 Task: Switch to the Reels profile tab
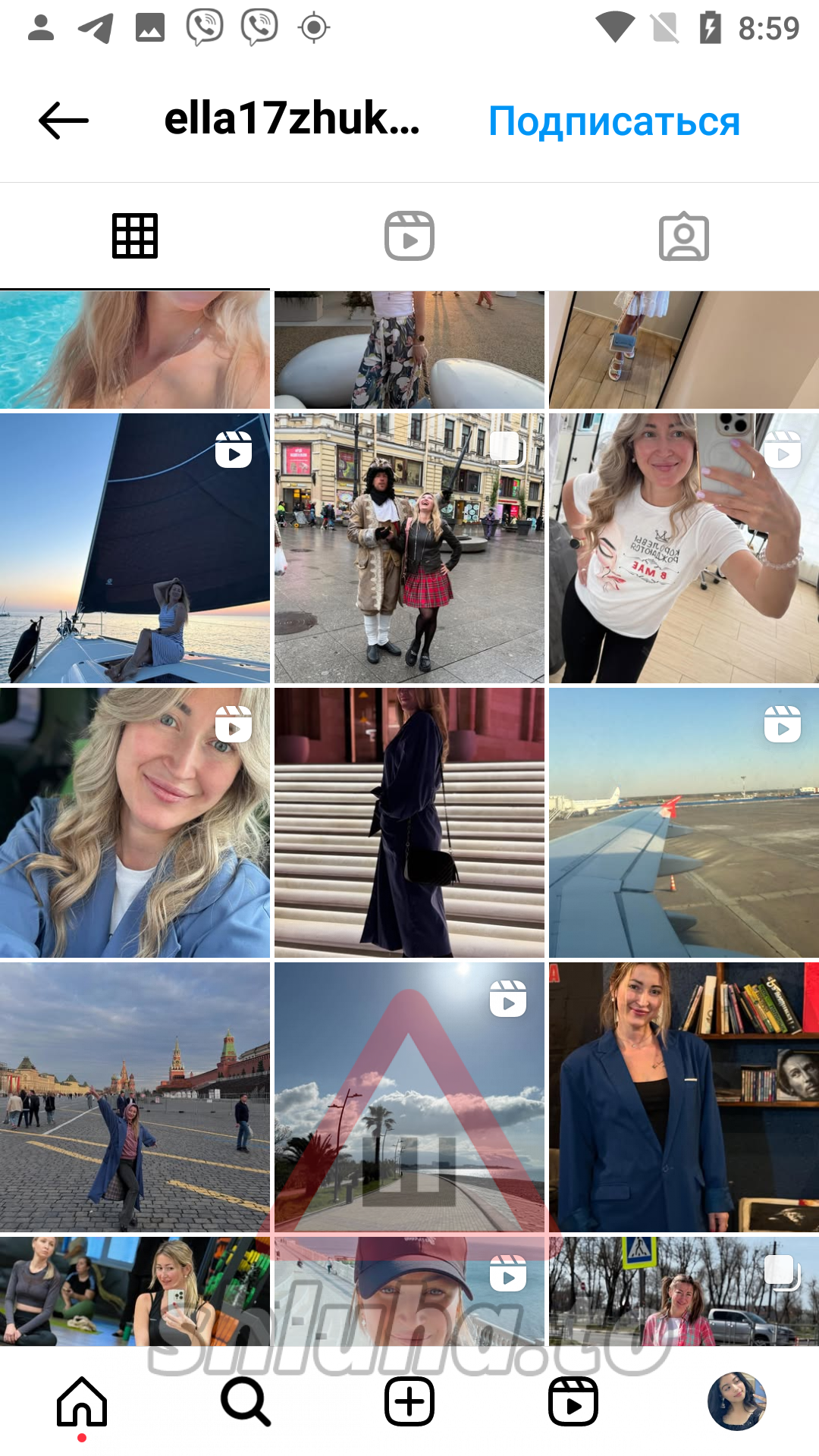(x=409, y=236)
